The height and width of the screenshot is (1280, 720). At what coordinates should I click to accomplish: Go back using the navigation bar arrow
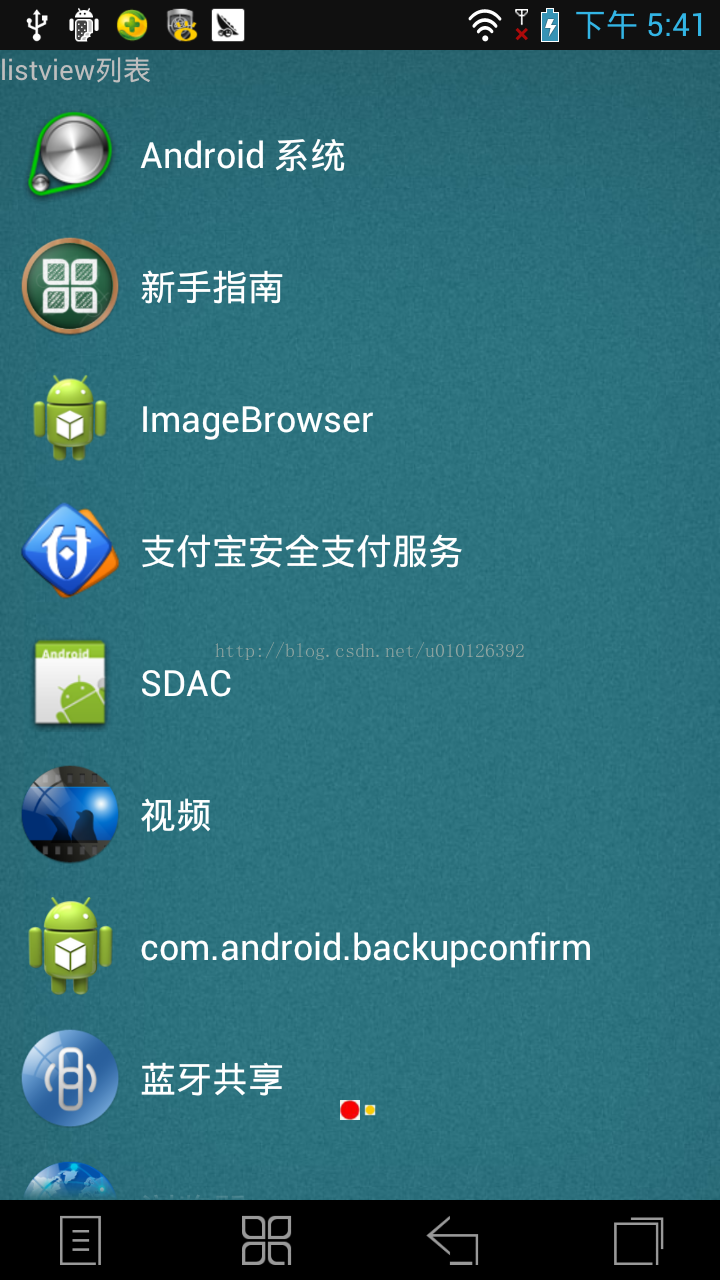tap(453, 1241)
